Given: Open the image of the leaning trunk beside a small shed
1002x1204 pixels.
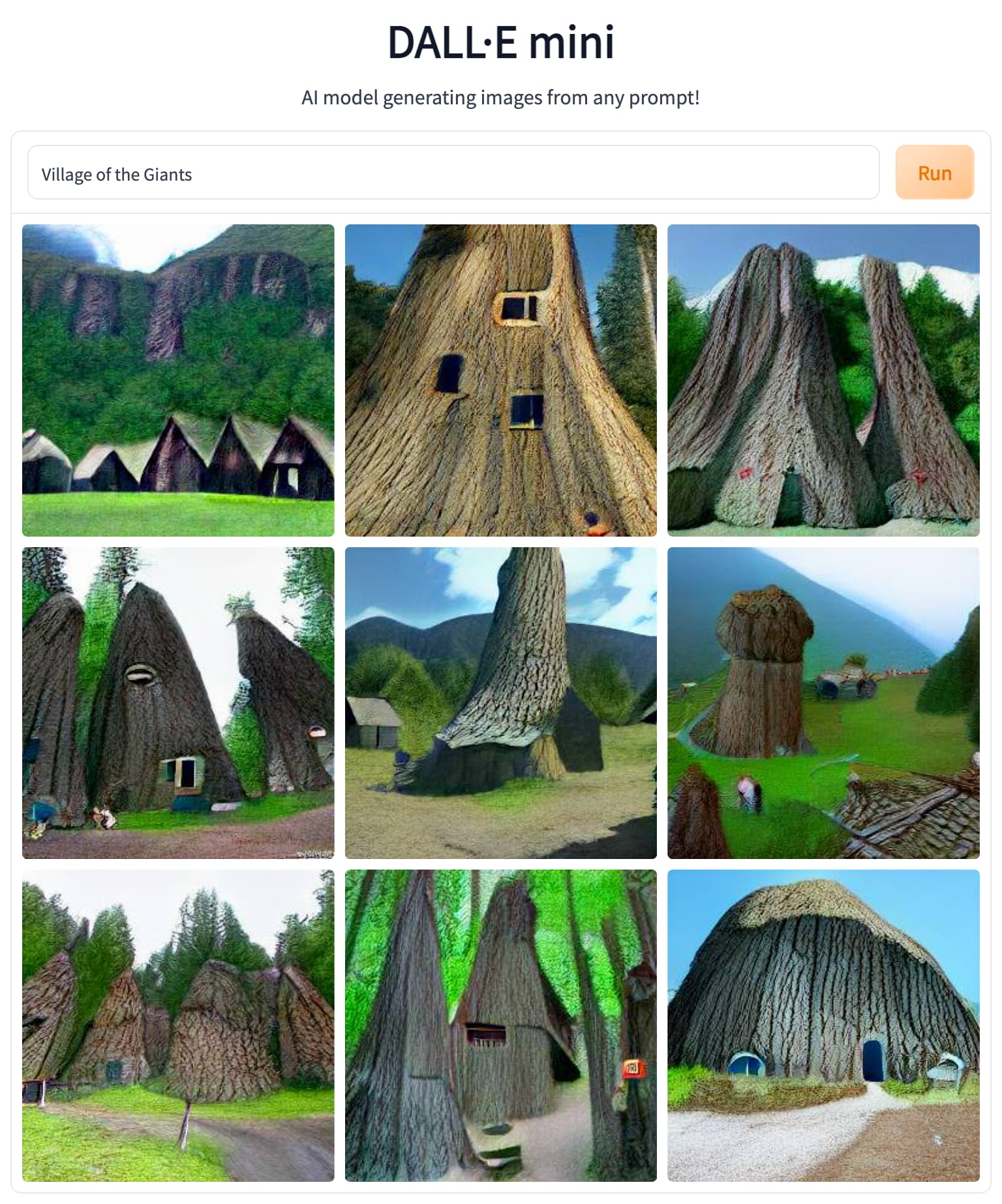Looking at the screenshot, I should click(x=500, y=702).
